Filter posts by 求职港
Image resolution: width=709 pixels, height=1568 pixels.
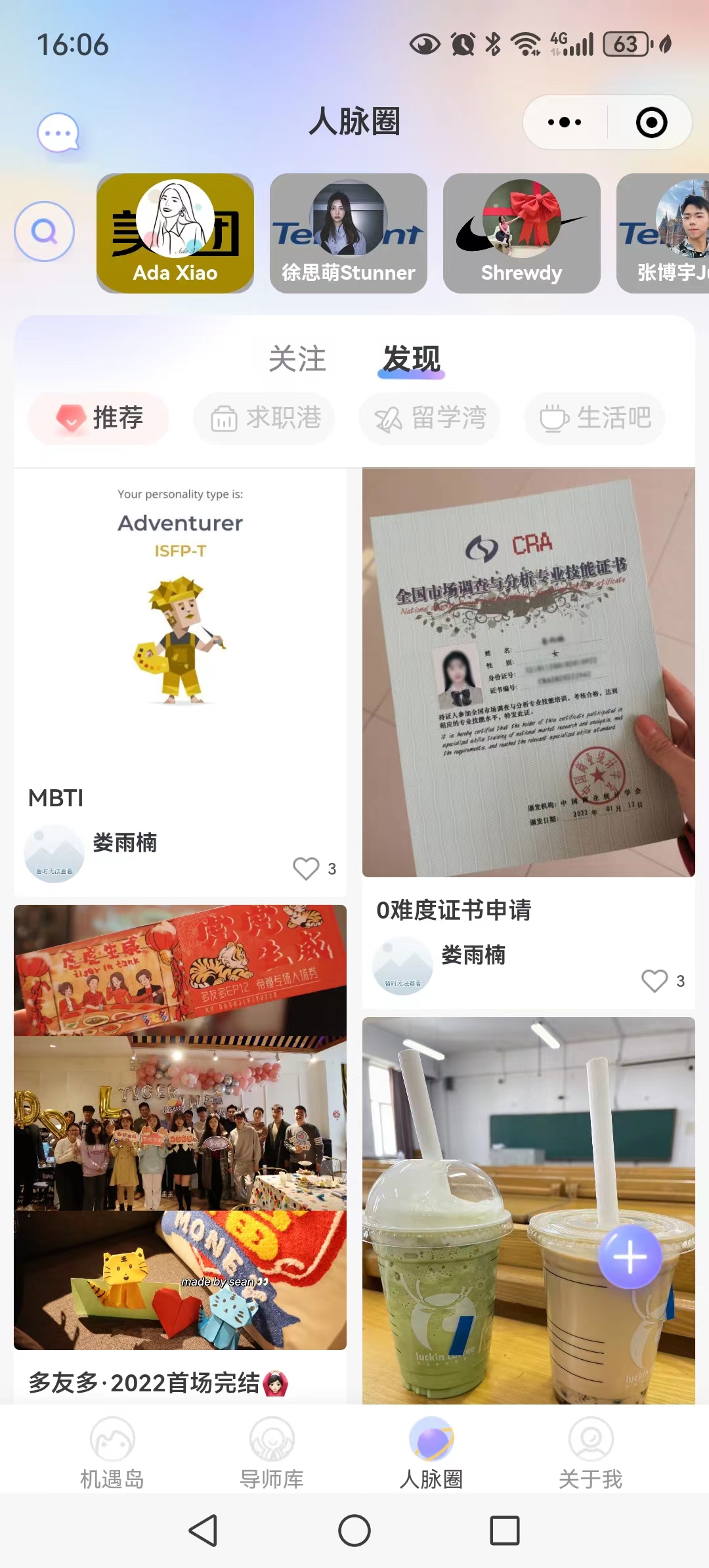(265, 418)
